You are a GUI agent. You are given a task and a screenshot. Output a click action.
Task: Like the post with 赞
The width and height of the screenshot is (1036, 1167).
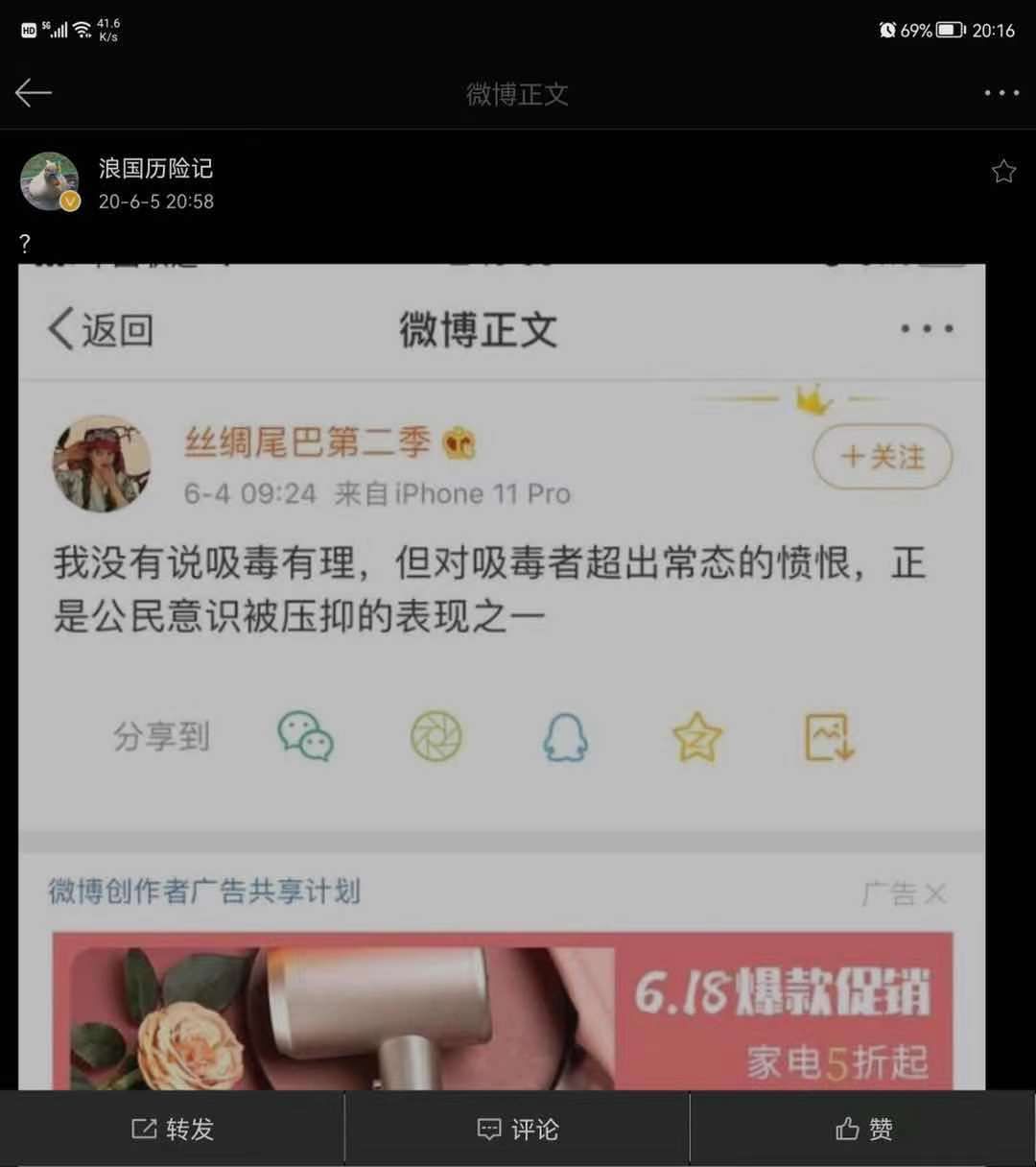point(863,1129)
